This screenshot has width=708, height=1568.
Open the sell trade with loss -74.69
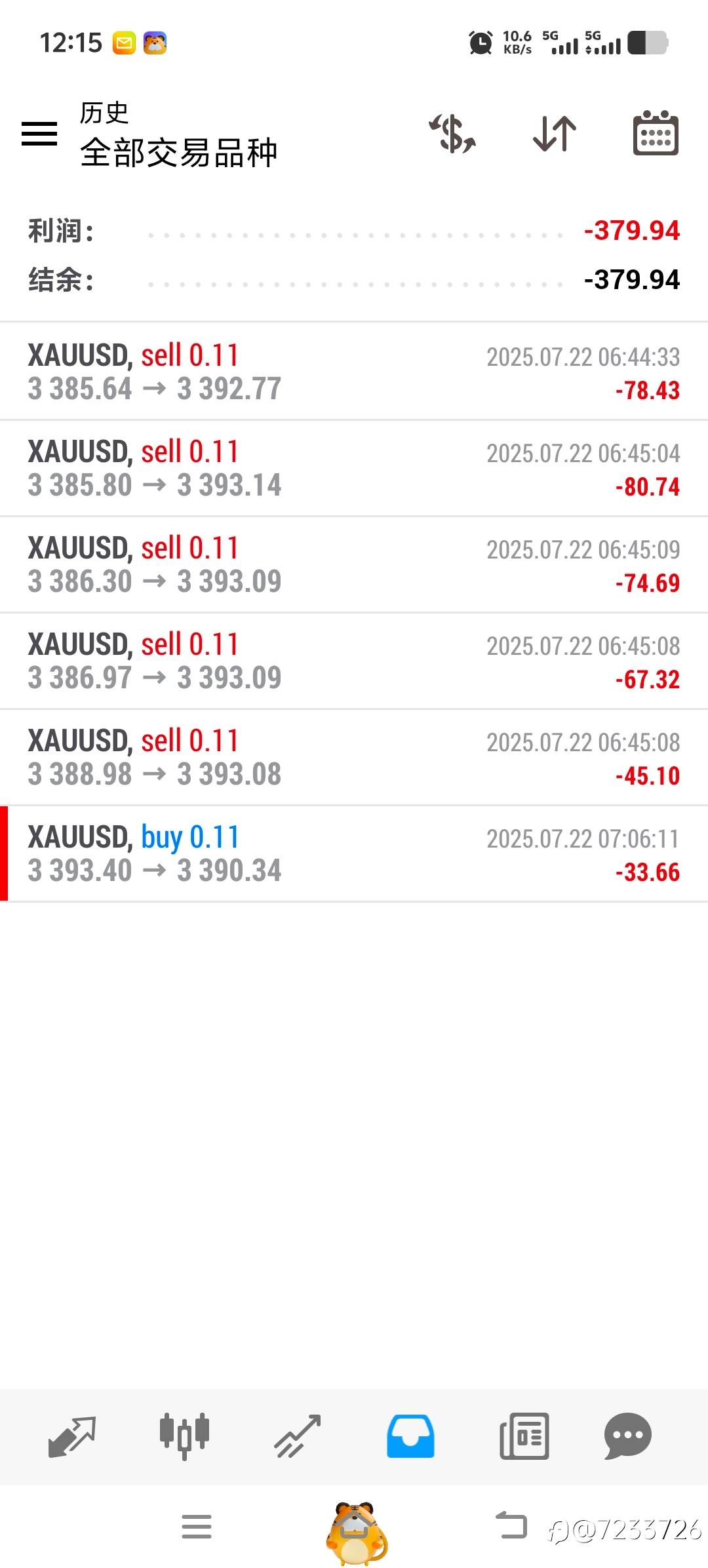354,564
